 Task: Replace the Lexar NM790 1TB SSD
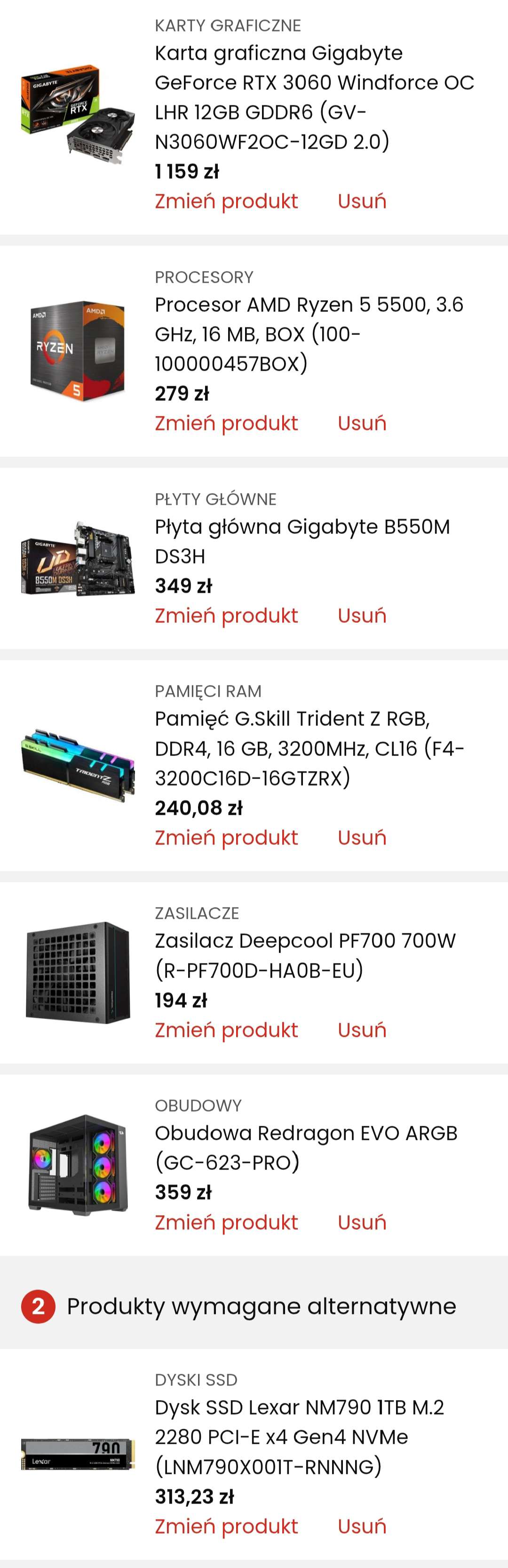pyautogui.click(x=226, y=1526)
